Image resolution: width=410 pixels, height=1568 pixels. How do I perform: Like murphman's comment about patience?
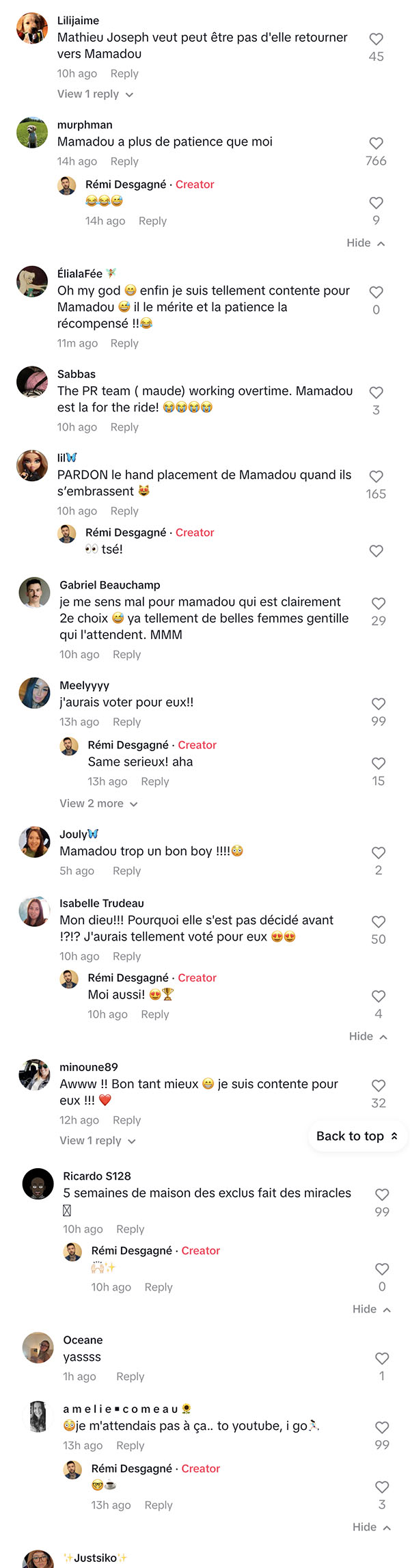tap(376, 144)
